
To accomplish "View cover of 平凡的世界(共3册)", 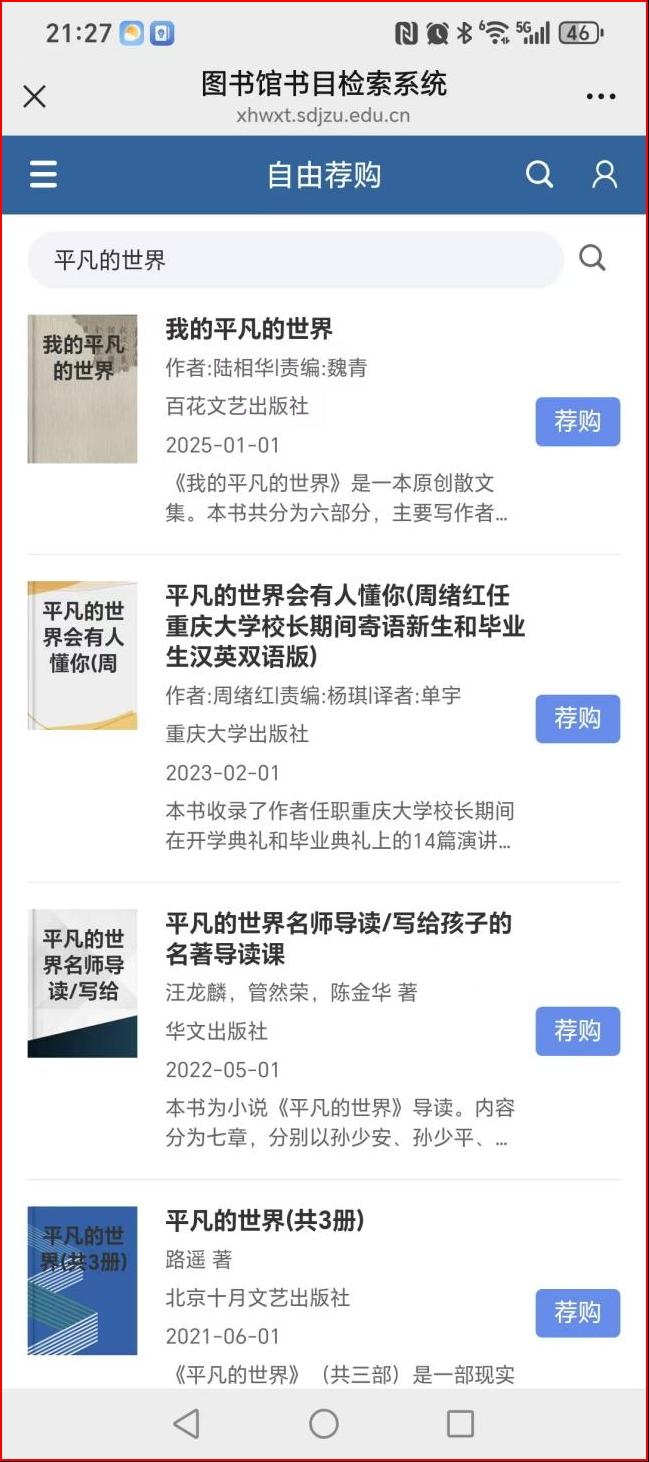I will click(82, 1280).
